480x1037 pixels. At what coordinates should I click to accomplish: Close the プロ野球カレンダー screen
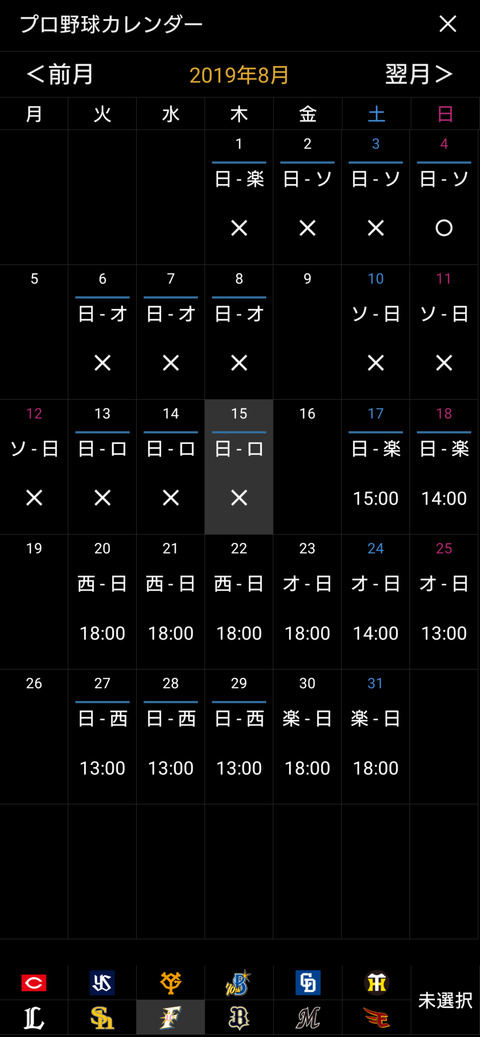click(x=448, y=24)
